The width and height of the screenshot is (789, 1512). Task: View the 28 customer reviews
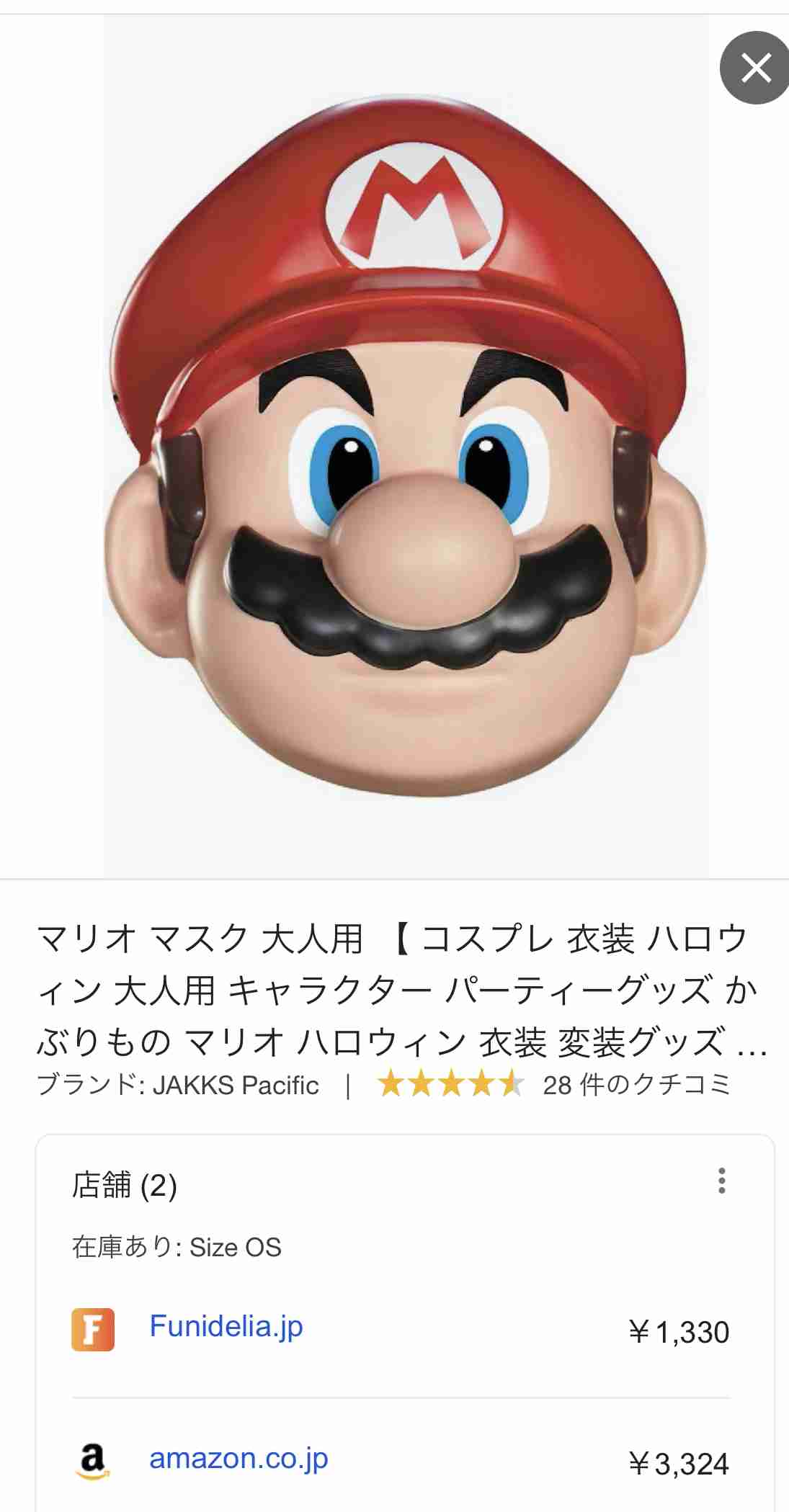pyautogui.click(x=636, y=1084)
